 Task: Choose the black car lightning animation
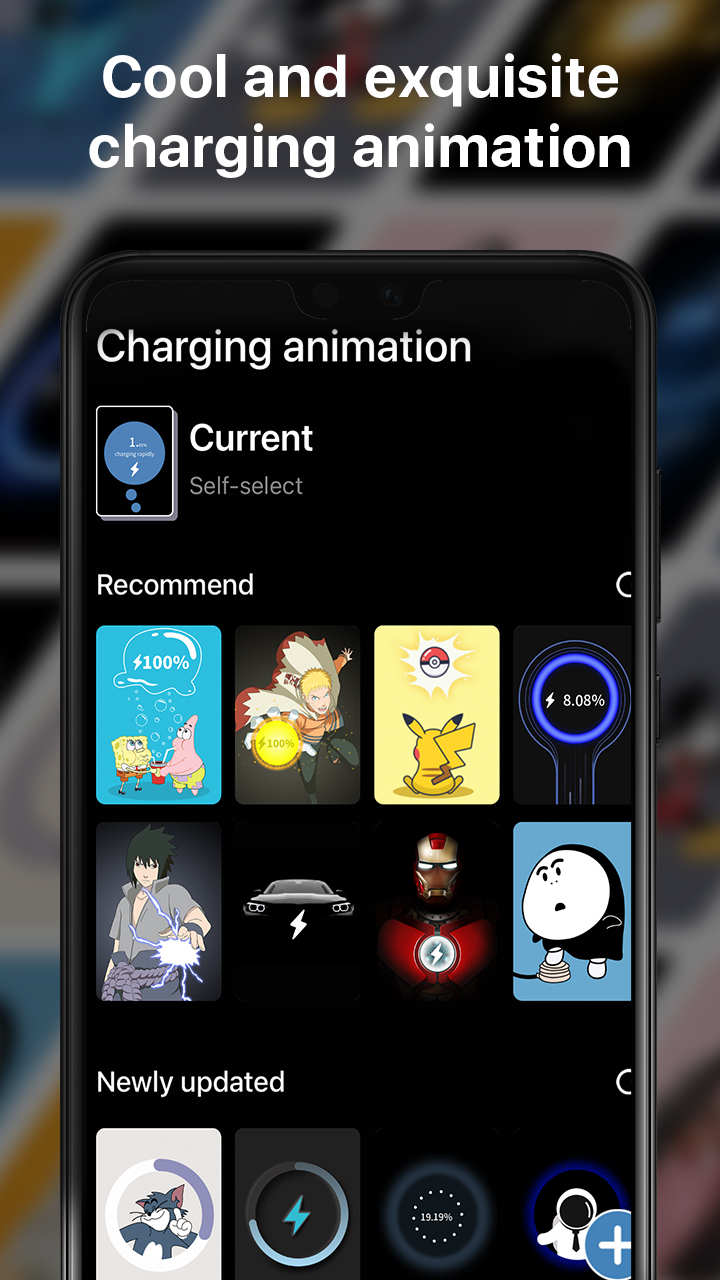[x=297, y=911]
